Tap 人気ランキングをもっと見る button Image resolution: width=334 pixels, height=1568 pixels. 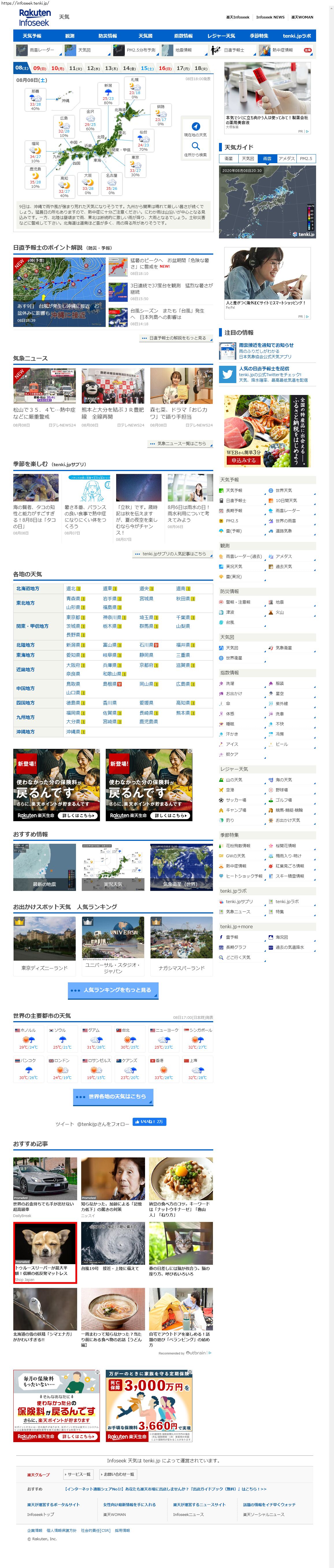113,990
